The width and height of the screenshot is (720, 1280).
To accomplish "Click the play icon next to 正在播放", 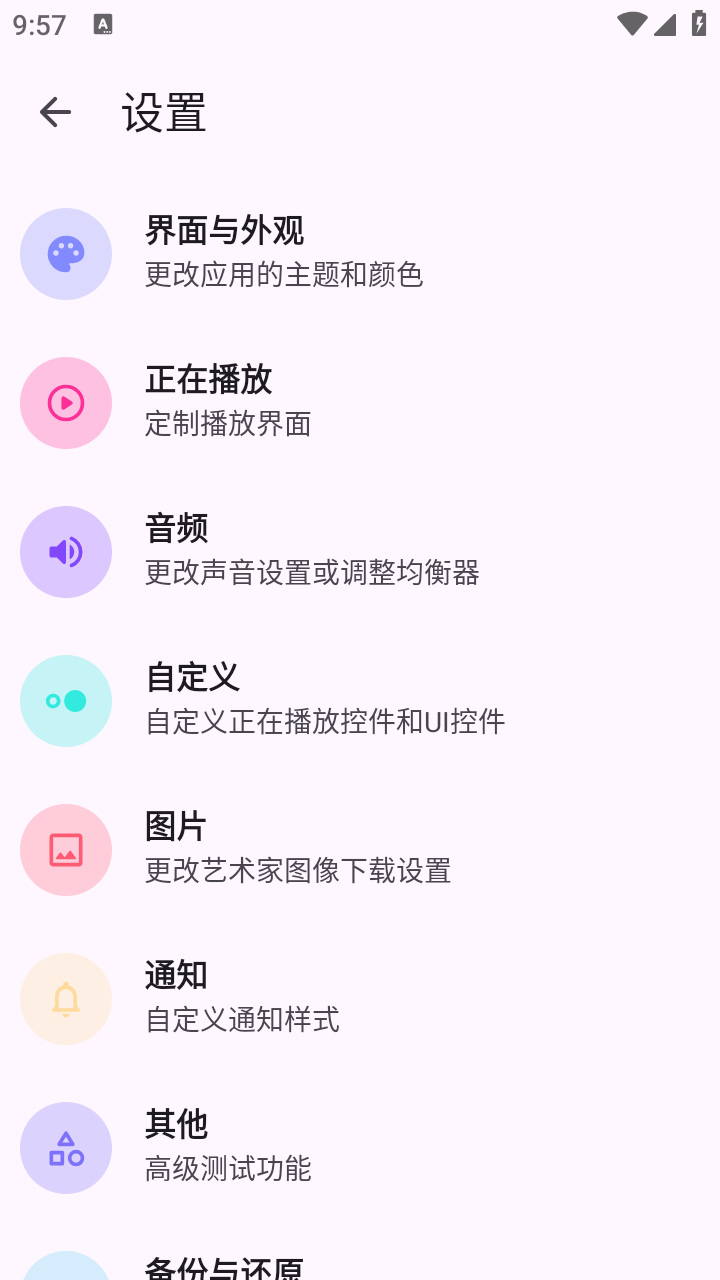I will 66,402.
